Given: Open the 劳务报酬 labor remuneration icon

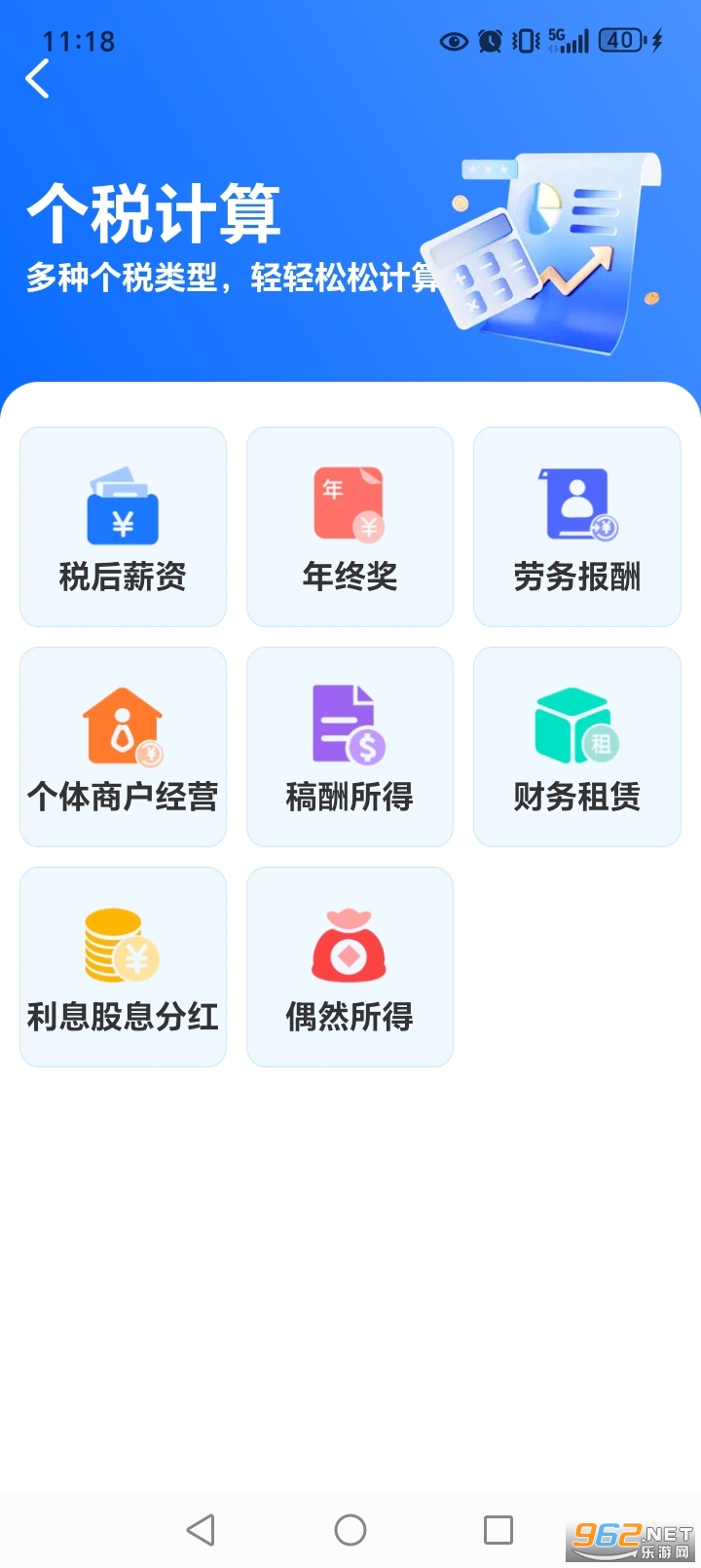Looking at the screenshot, I should 576,504.
